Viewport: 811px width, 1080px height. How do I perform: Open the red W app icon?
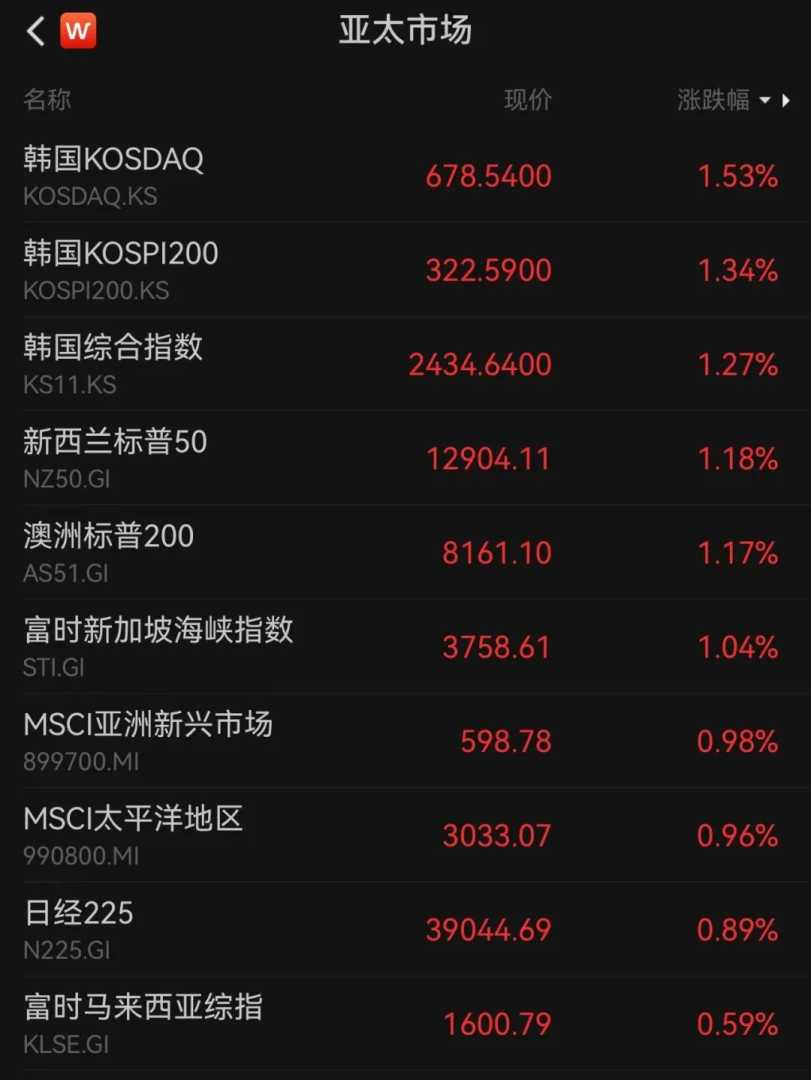pyautogui.click(x=78, y=31)
